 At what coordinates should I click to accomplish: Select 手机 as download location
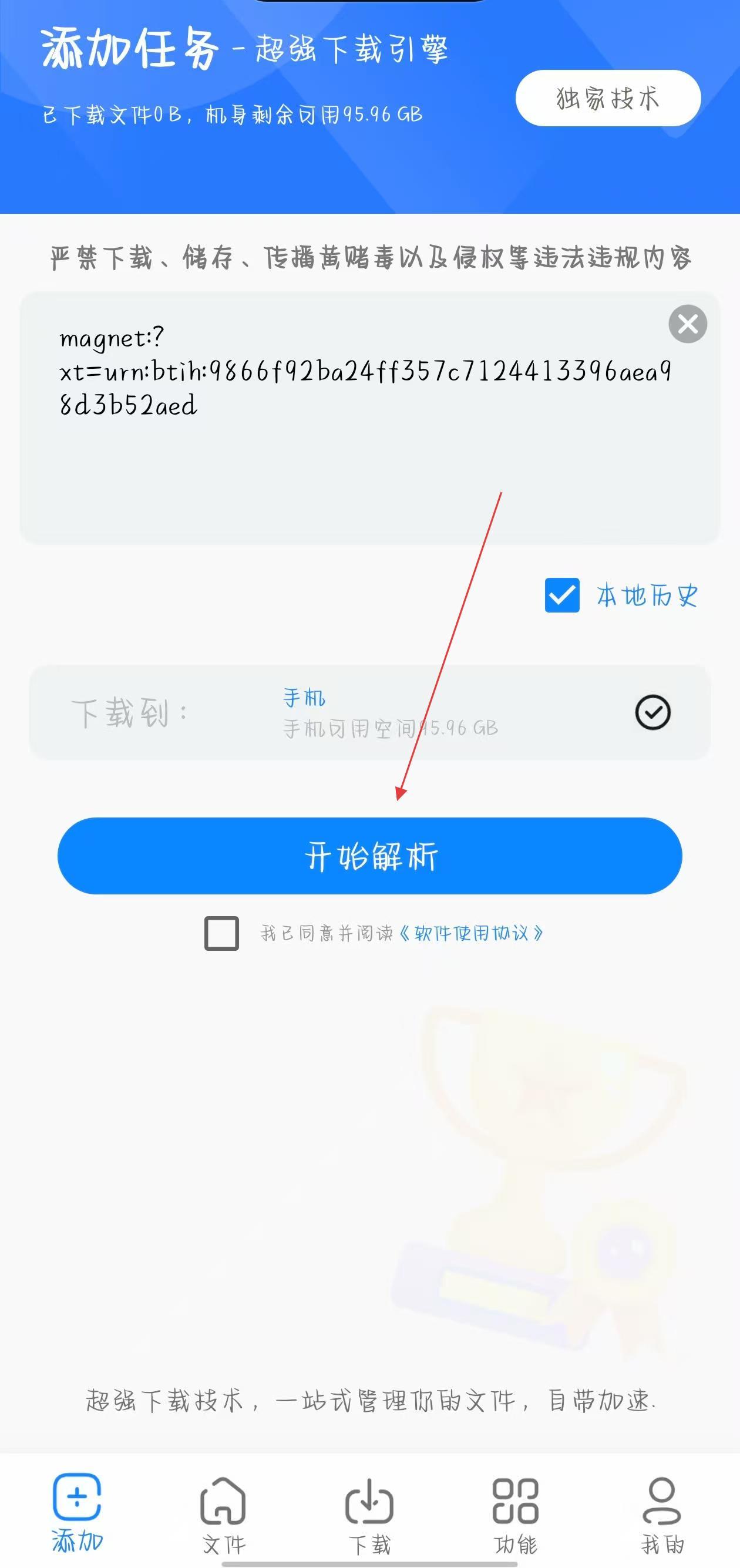pyautogui.click(x=652, y=712)
